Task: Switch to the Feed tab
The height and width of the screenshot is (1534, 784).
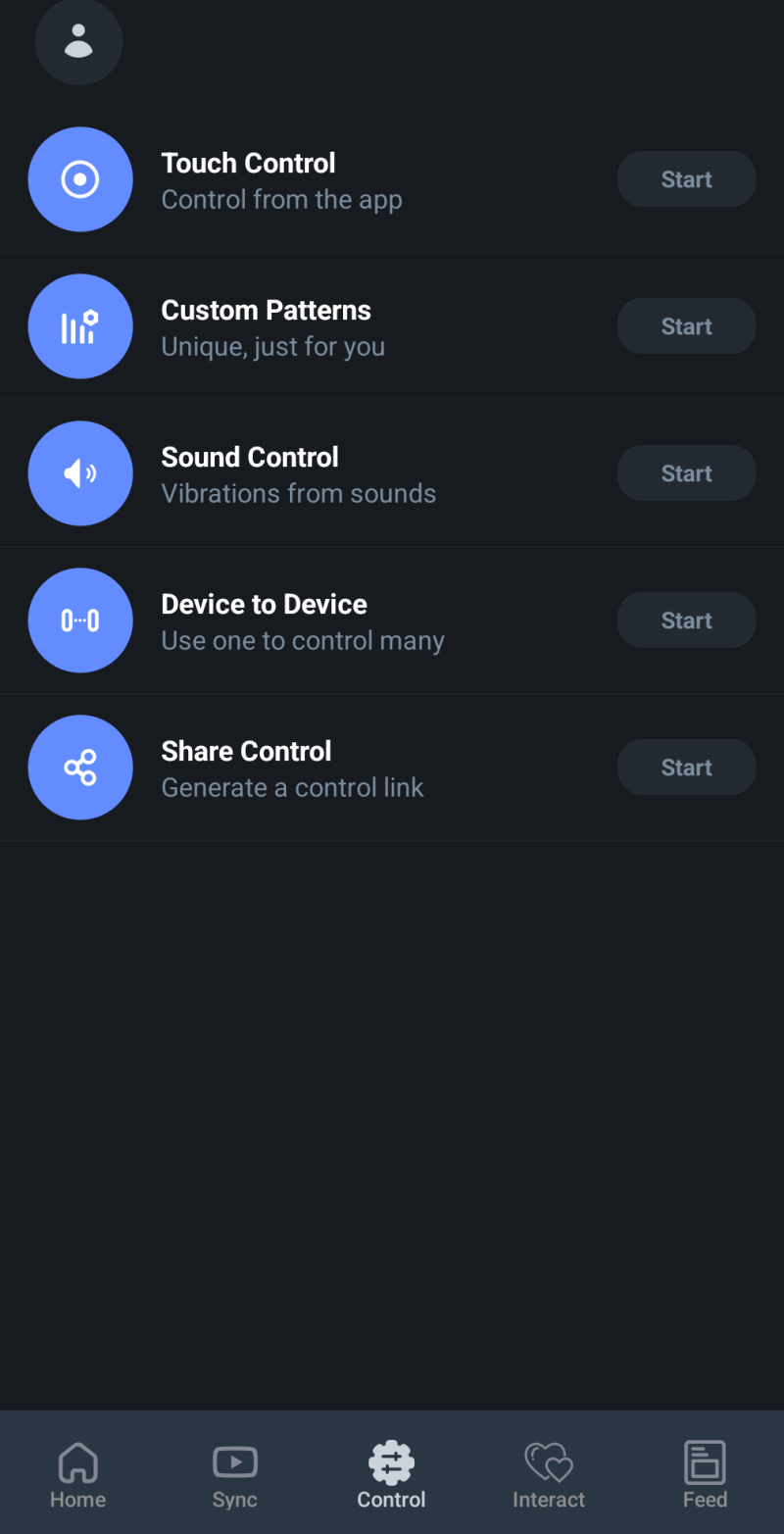Action: tap(705, 1474)
